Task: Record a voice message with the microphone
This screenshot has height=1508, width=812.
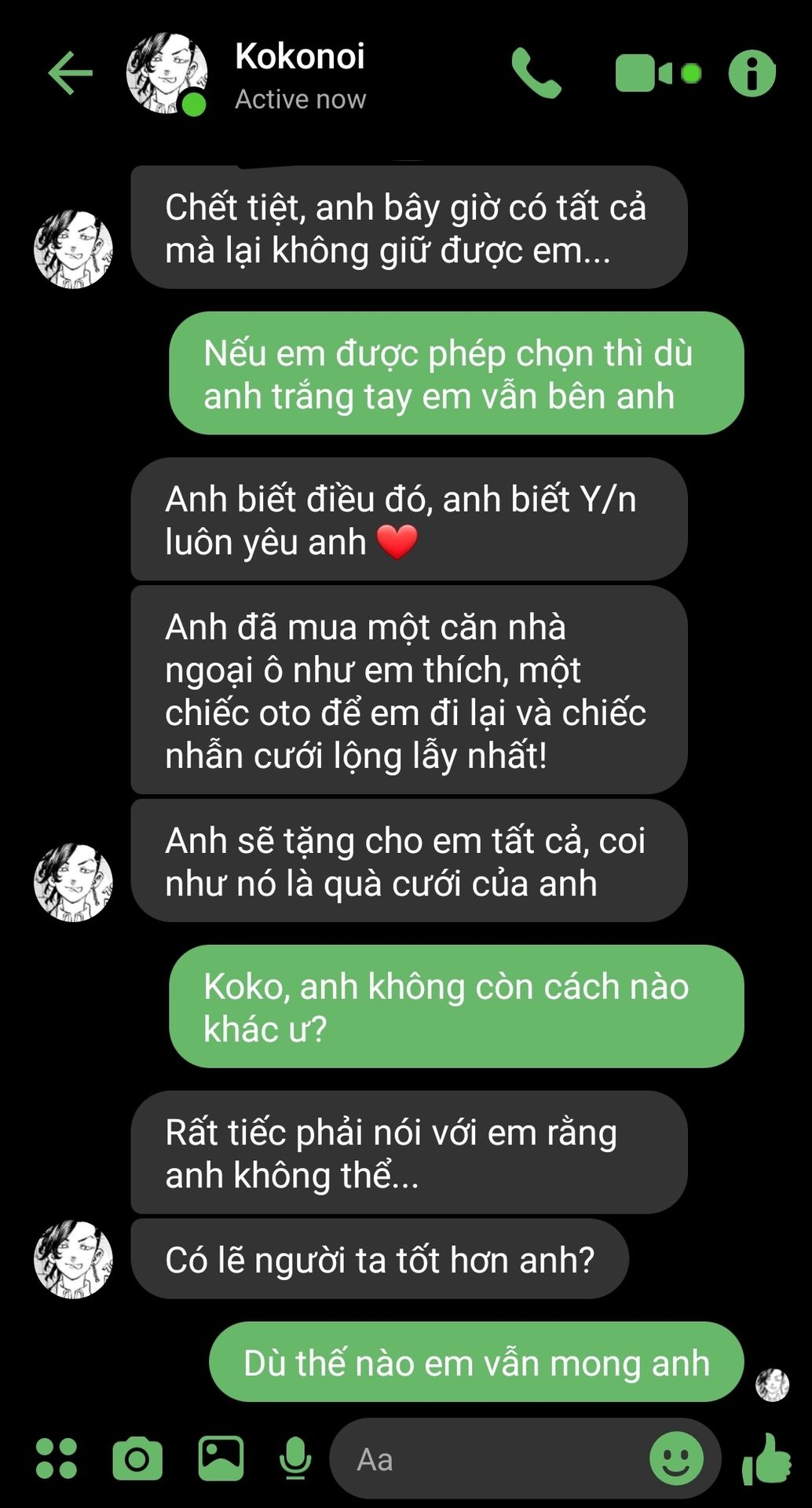Action: click(295, 1459)
